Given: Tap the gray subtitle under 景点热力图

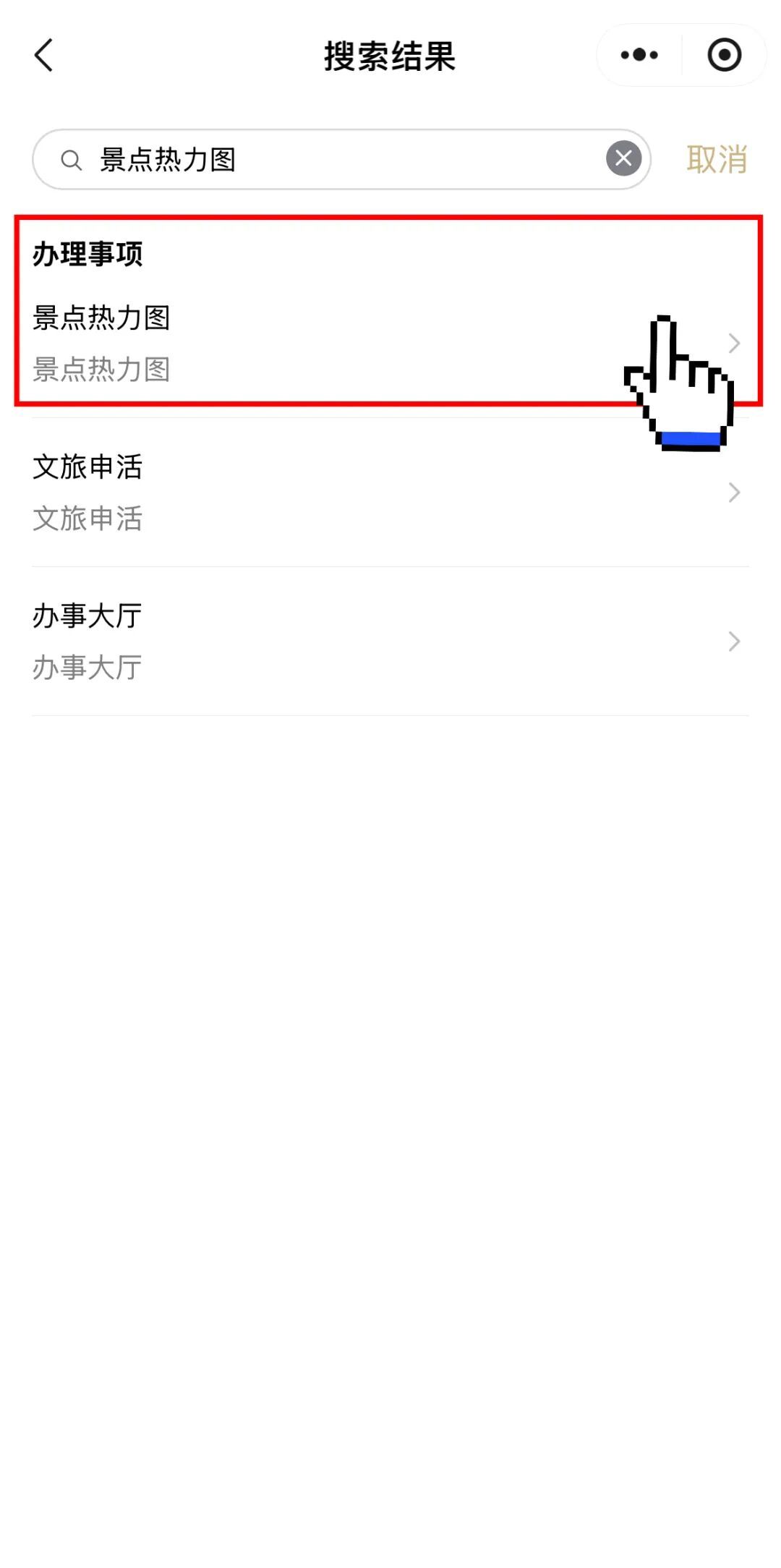Looking at the screenshot, I should (x=102, y=371).
